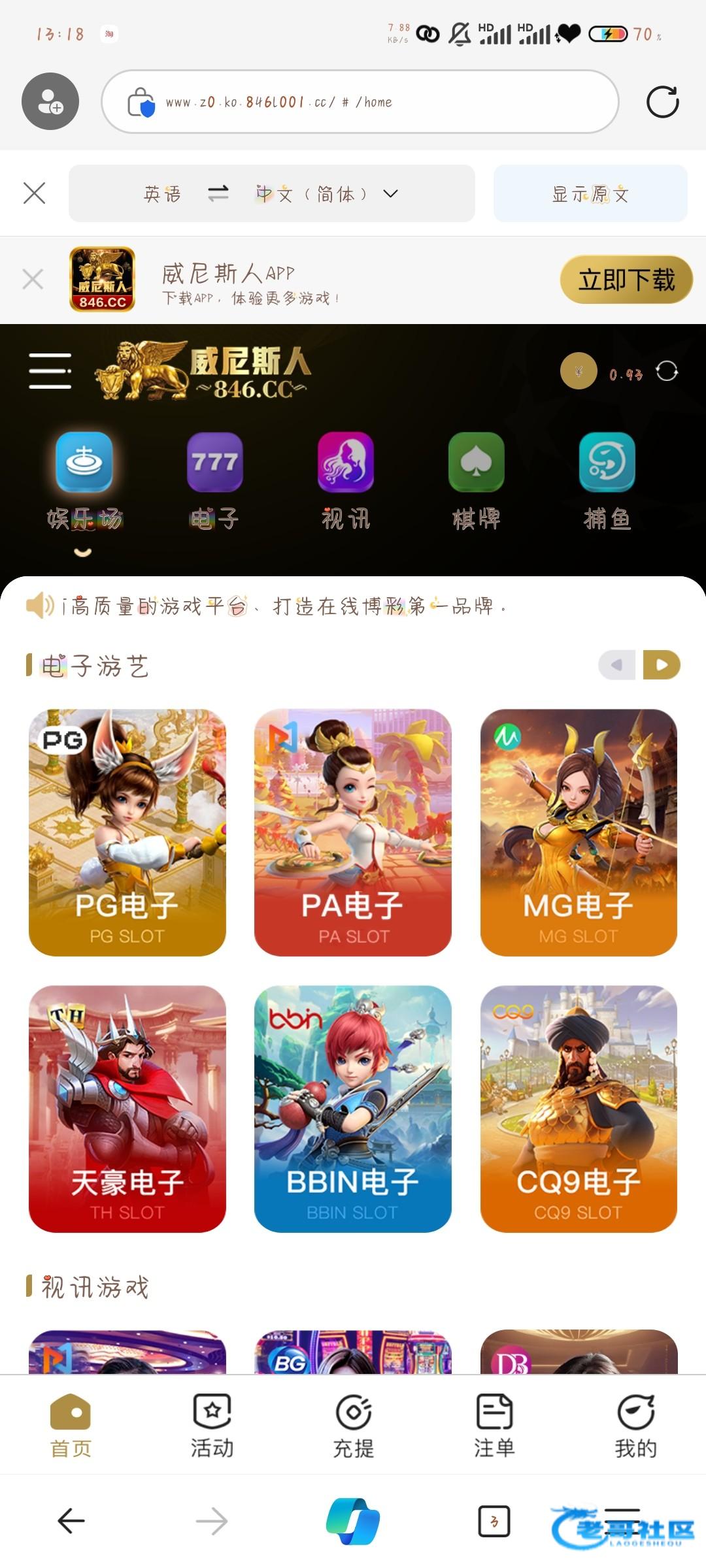
Task: Open the CQ9电子 slot card
Action: 579,1108
